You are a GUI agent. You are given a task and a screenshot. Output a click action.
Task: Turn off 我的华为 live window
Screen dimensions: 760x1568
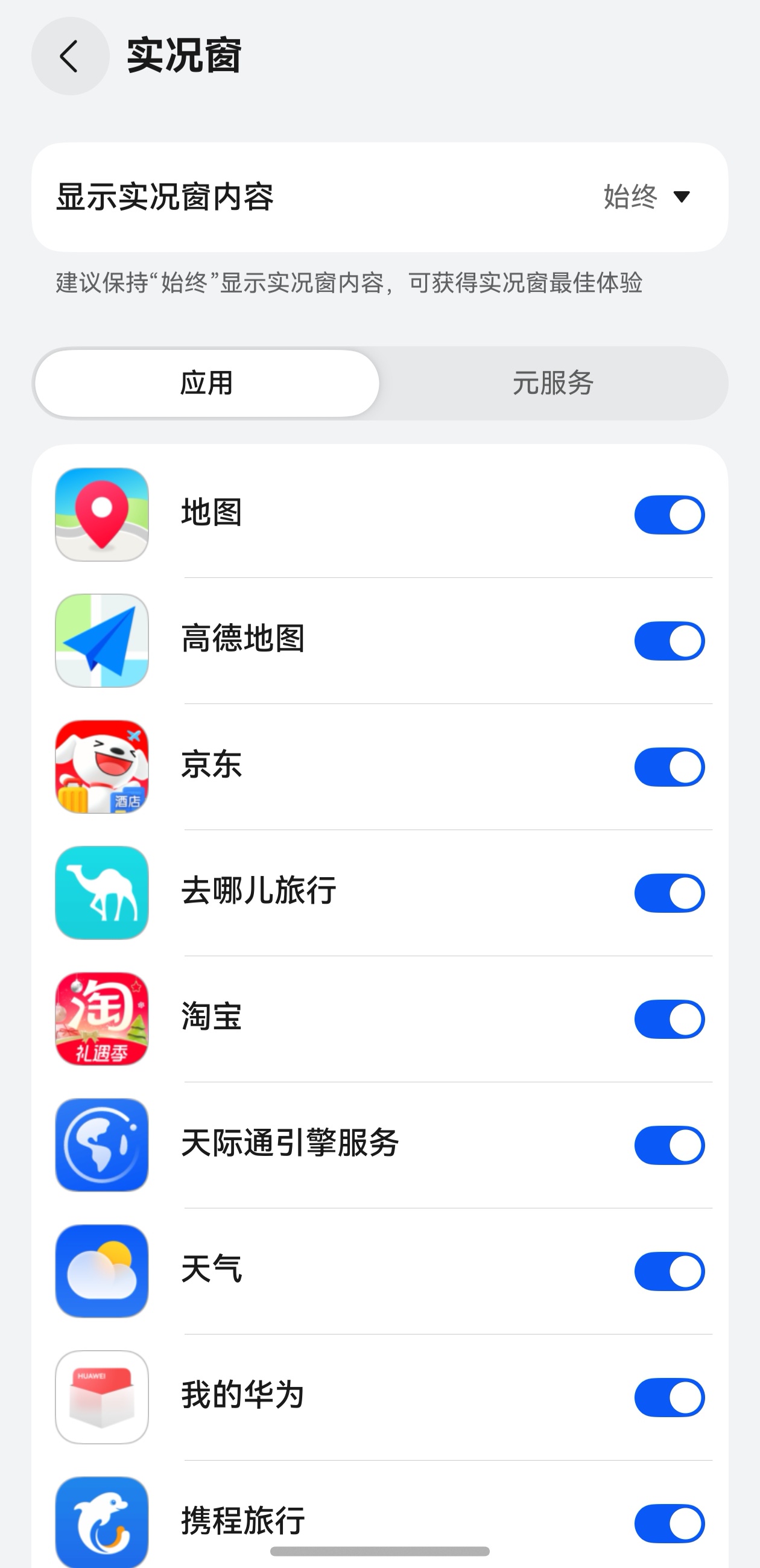click(x=669, y=1397)
